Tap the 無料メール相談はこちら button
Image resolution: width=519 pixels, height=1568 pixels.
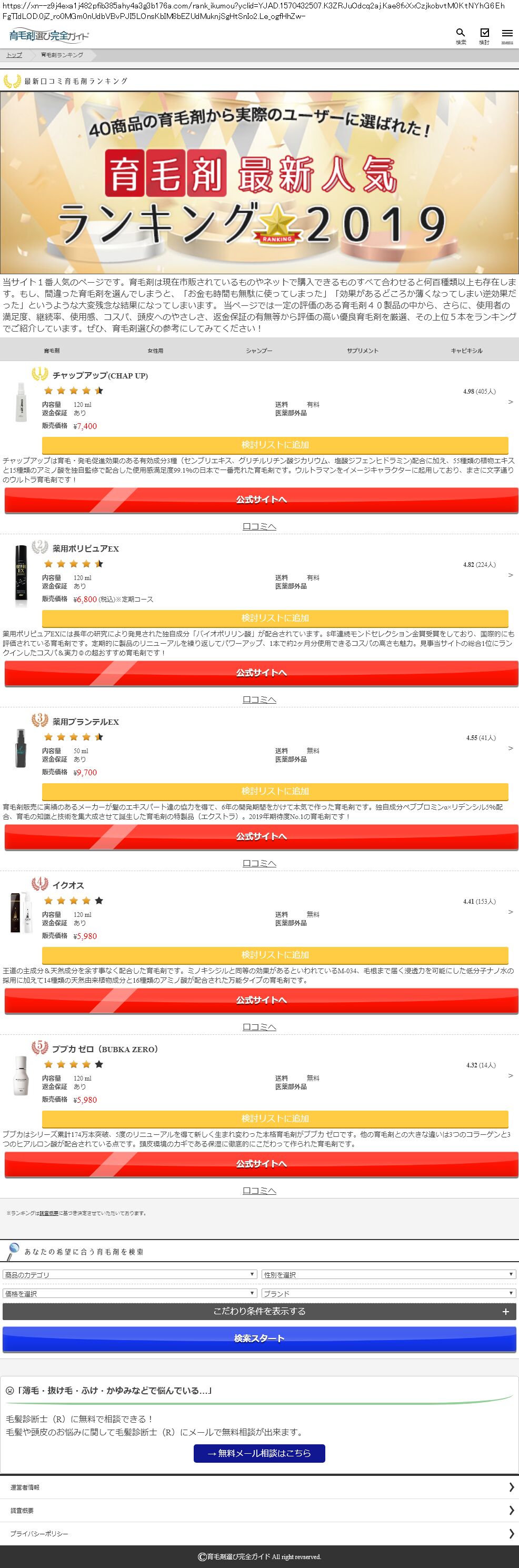(259, 1453)
